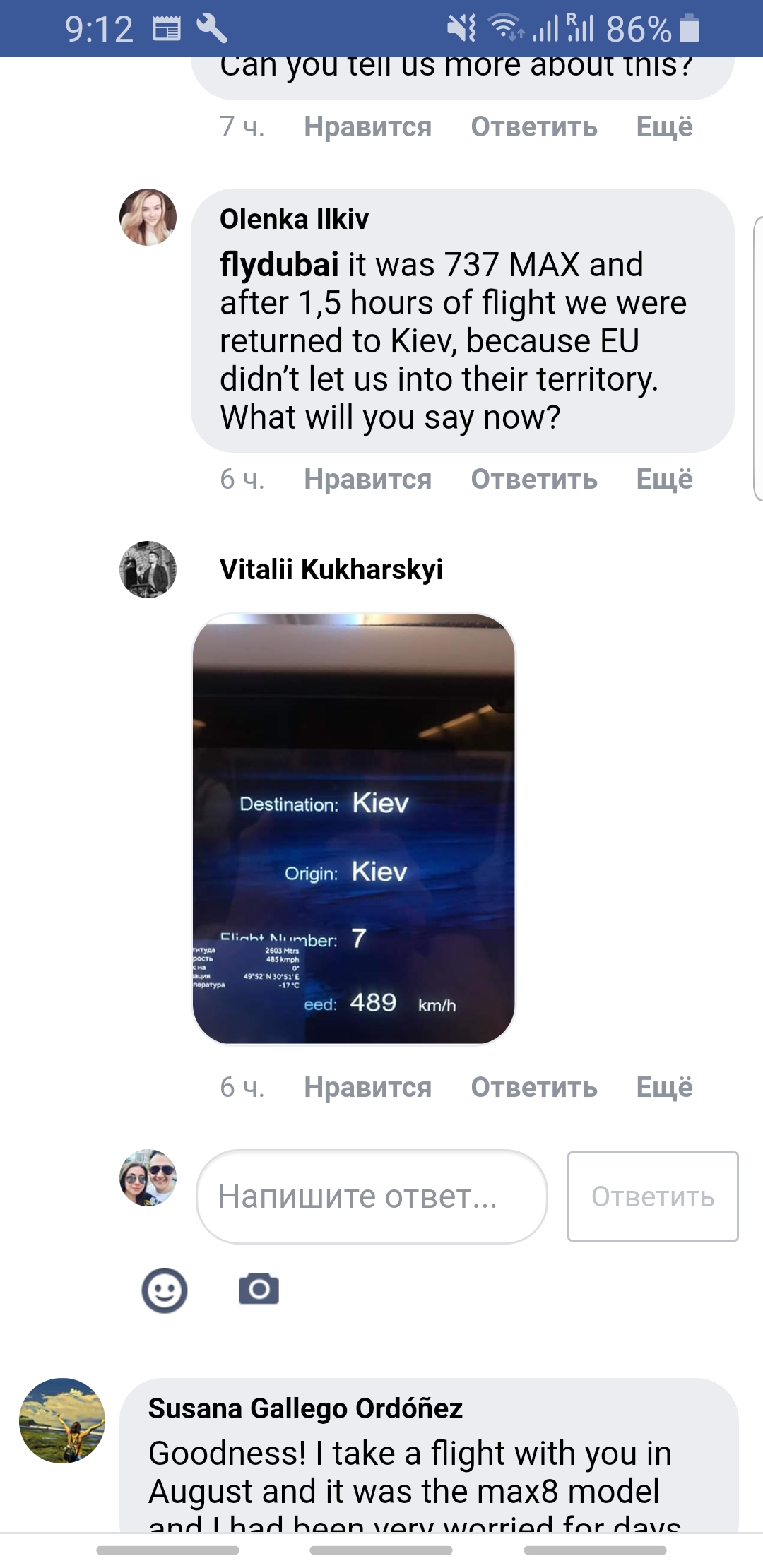Reply to the top comment posted 7 ч. ago
The width and height of the screenshot is (763, 1568).
534,127
